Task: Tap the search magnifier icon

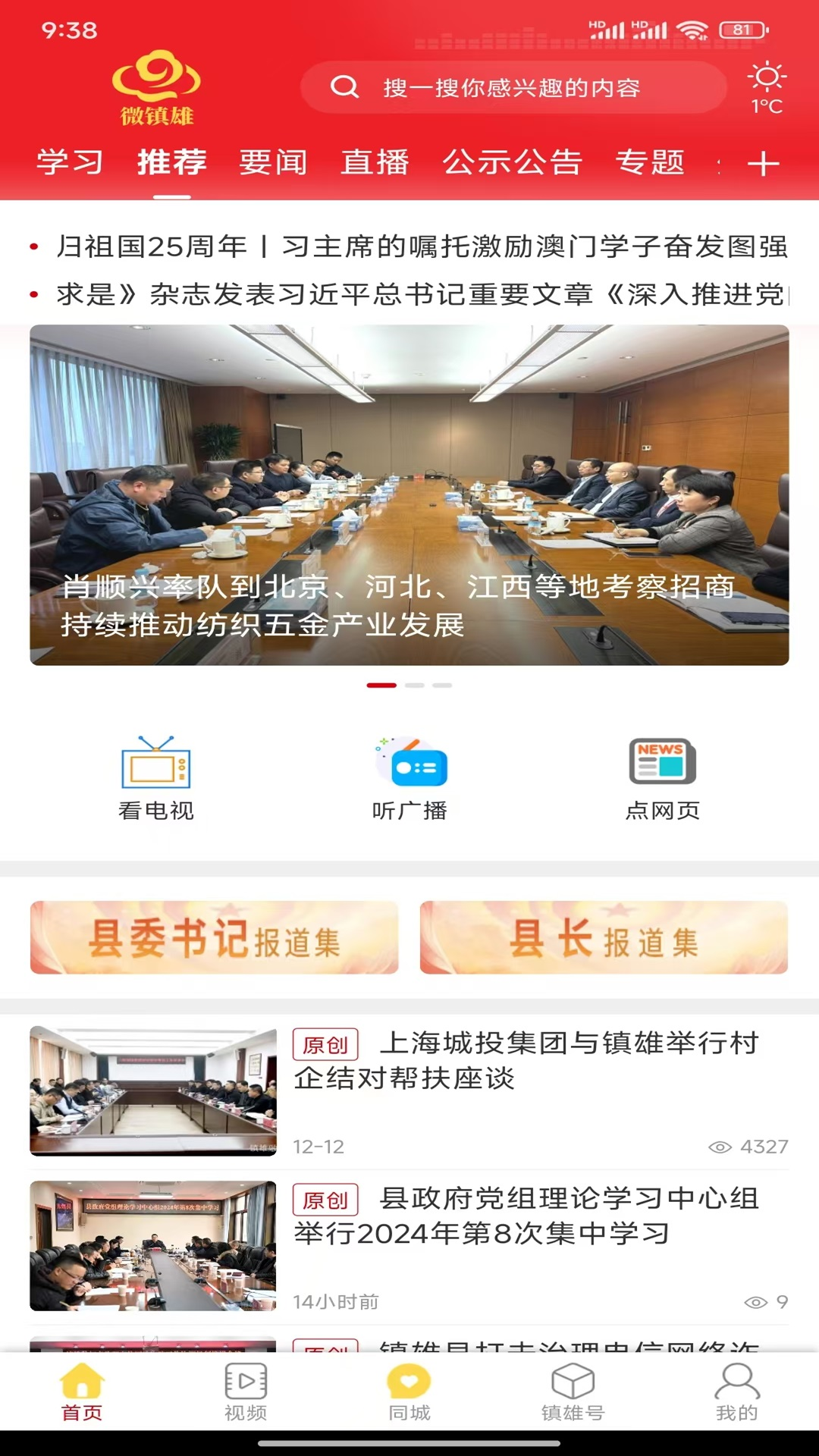Action: click(346, 86)
